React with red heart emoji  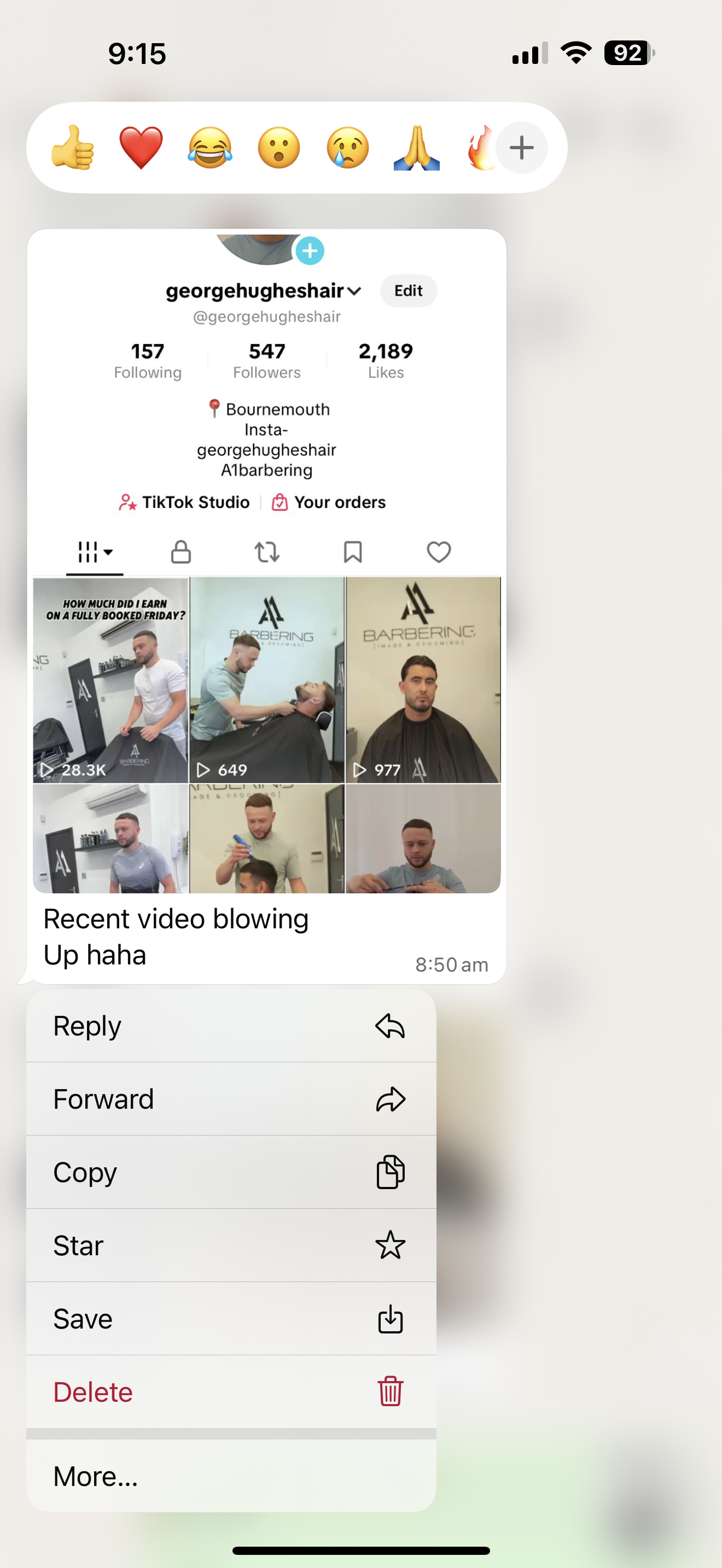(x=141, y=148)
